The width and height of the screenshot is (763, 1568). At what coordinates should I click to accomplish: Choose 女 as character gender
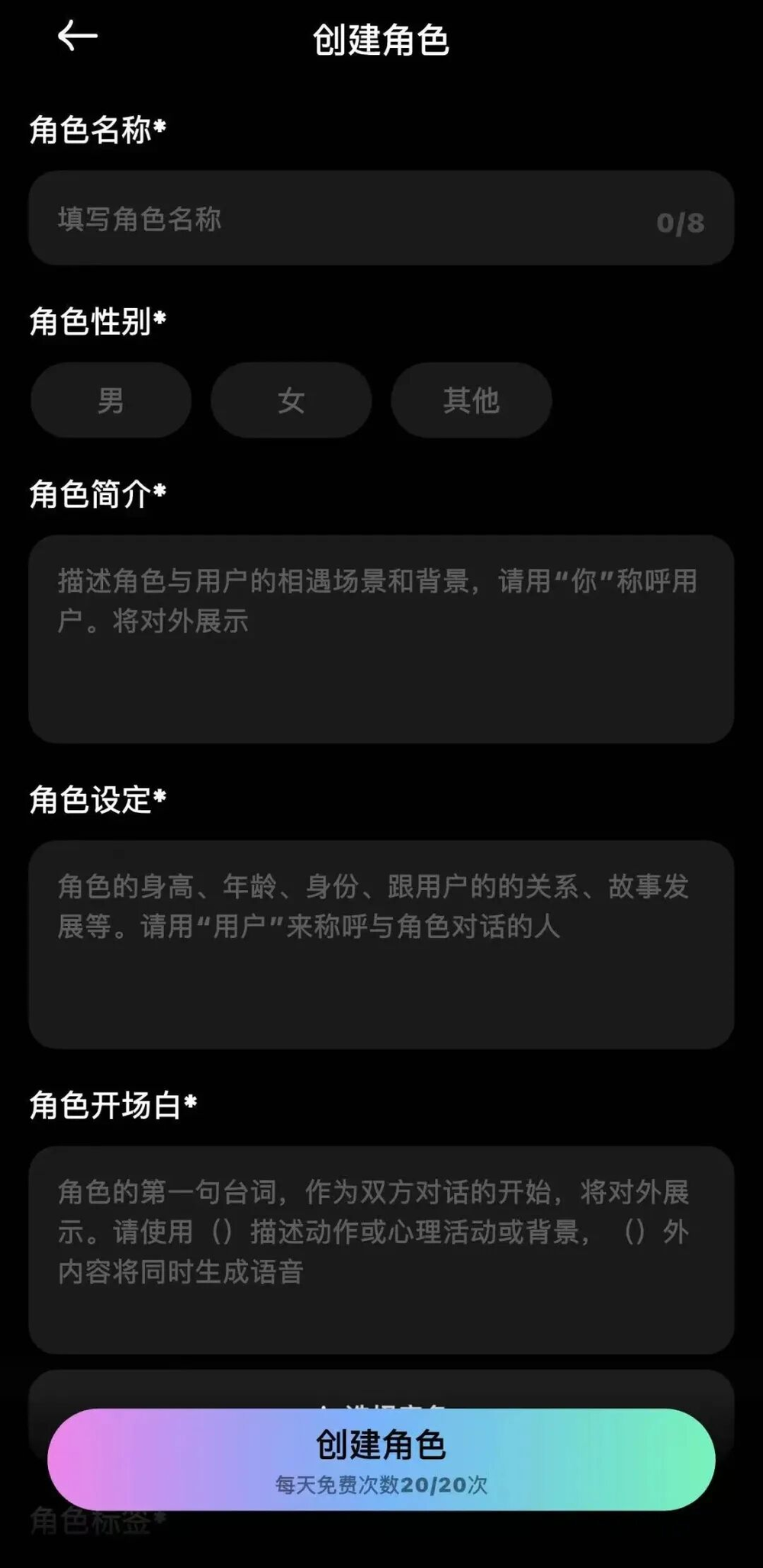coord(291,400)
